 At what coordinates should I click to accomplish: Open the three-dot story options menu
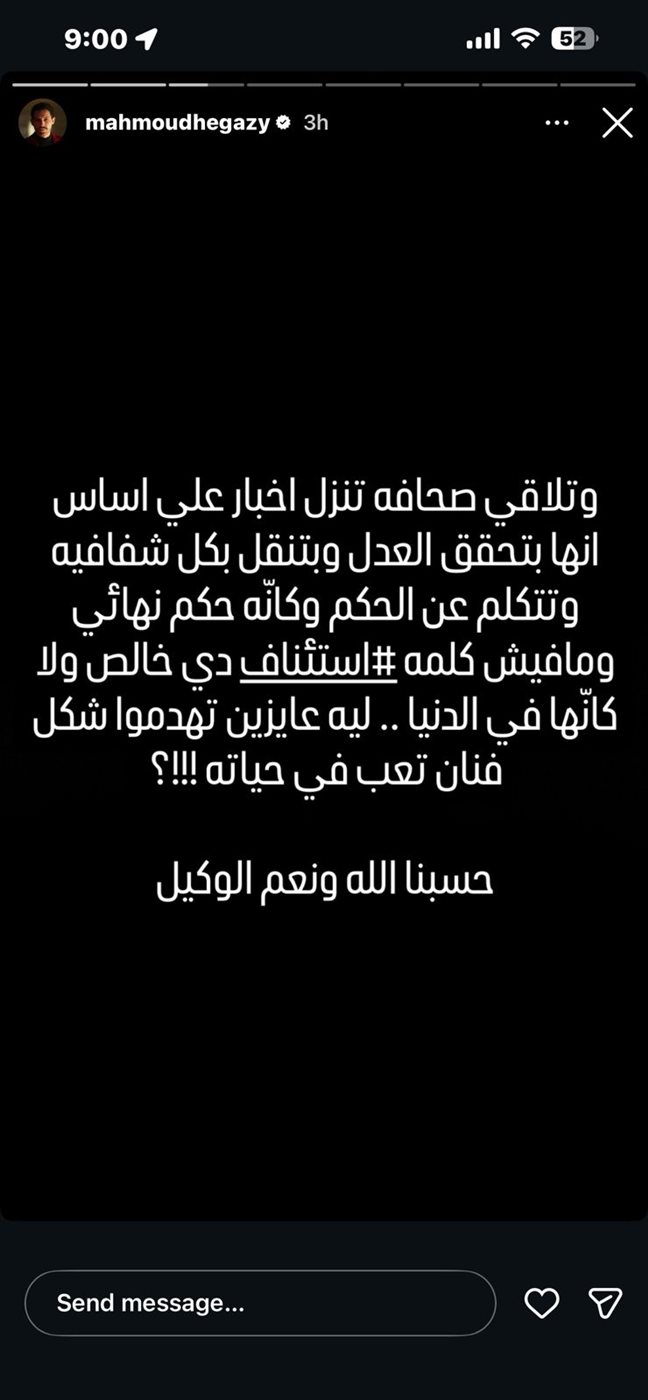click(x=556, y=123)
